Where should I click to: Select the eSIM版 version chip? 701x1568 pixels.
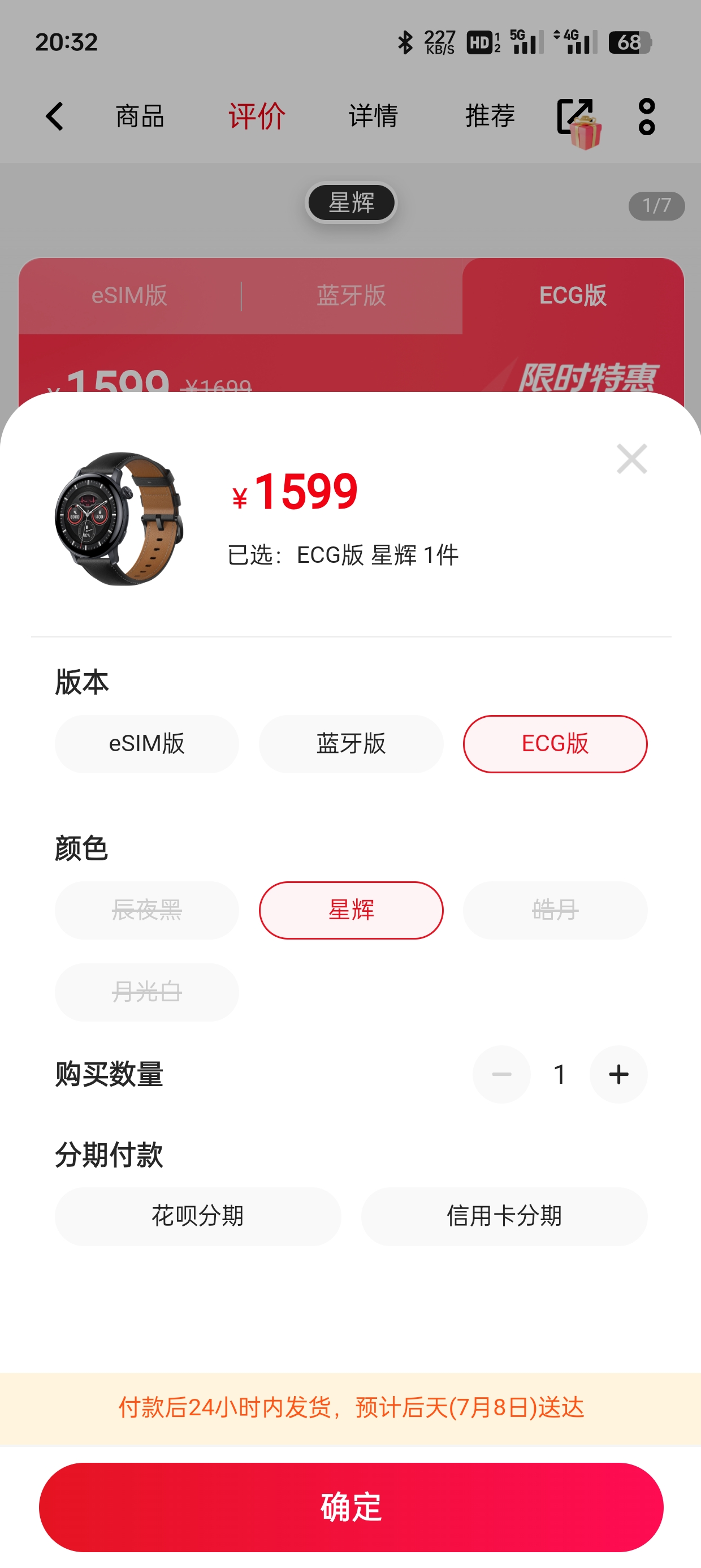click(146, 744)
